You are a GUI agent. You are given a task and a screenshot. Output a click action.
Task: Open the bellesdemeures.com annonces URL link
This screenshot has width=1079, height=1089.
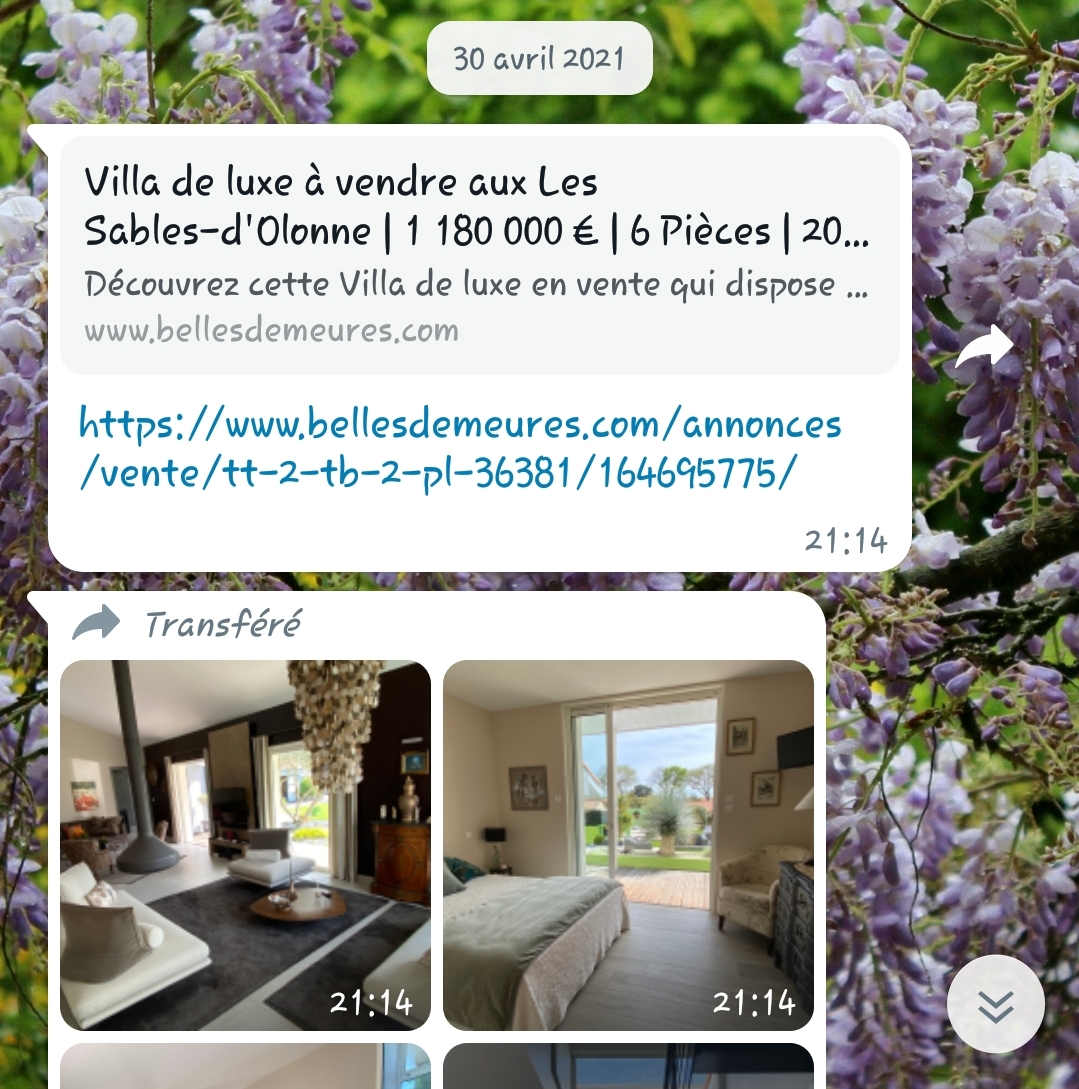coord(459,448)
